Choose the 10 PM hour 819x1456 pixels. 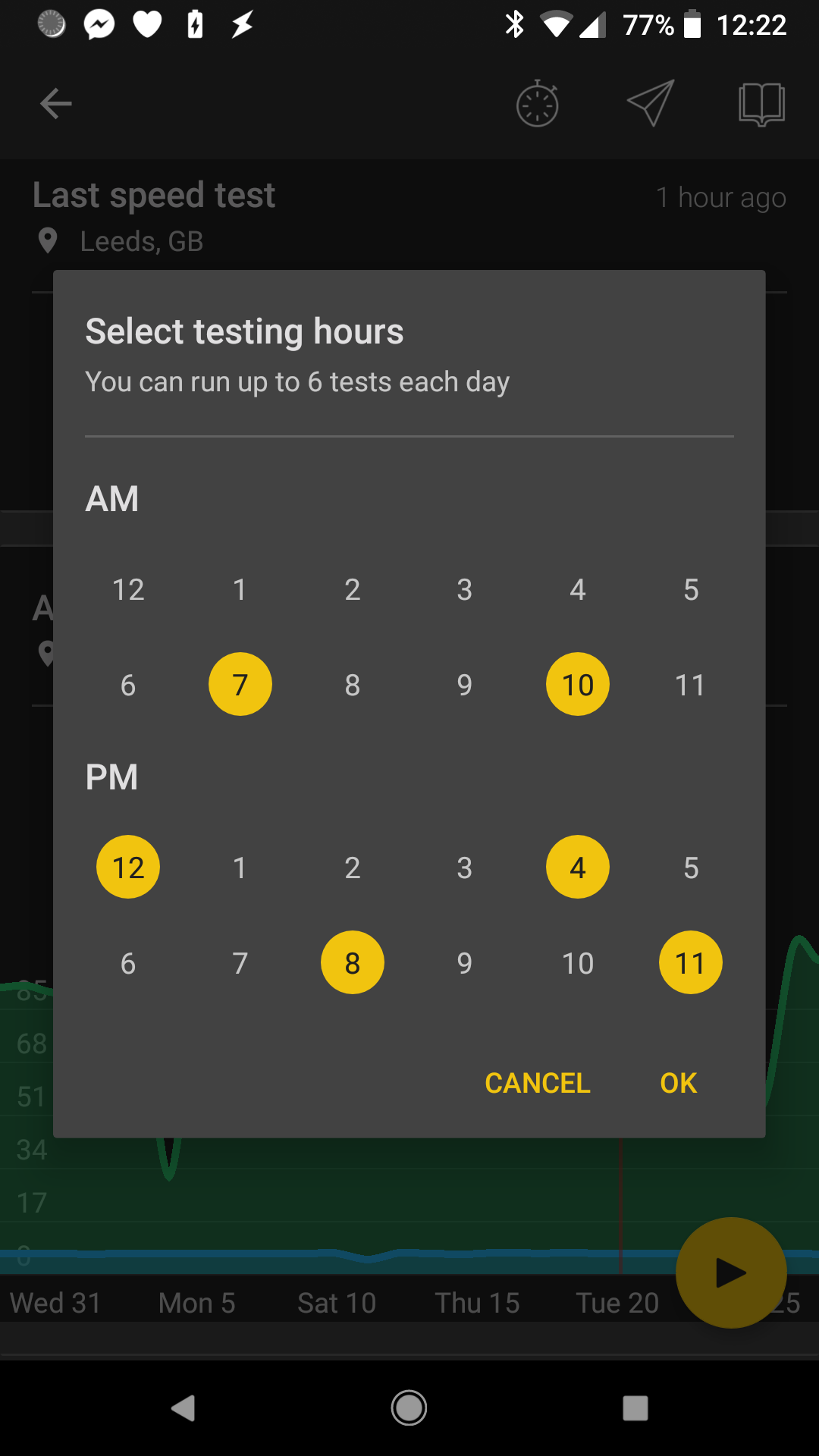tap(578, 962)
